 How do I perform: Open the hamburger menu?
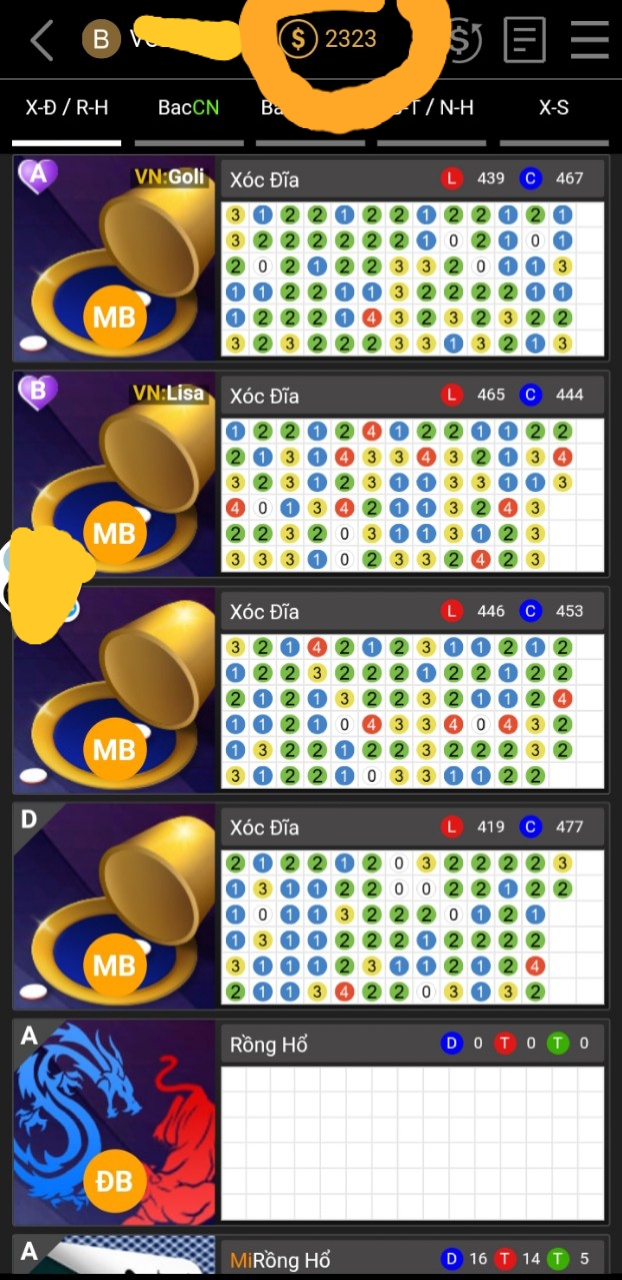pyautogui.click(x=590, y=40)
